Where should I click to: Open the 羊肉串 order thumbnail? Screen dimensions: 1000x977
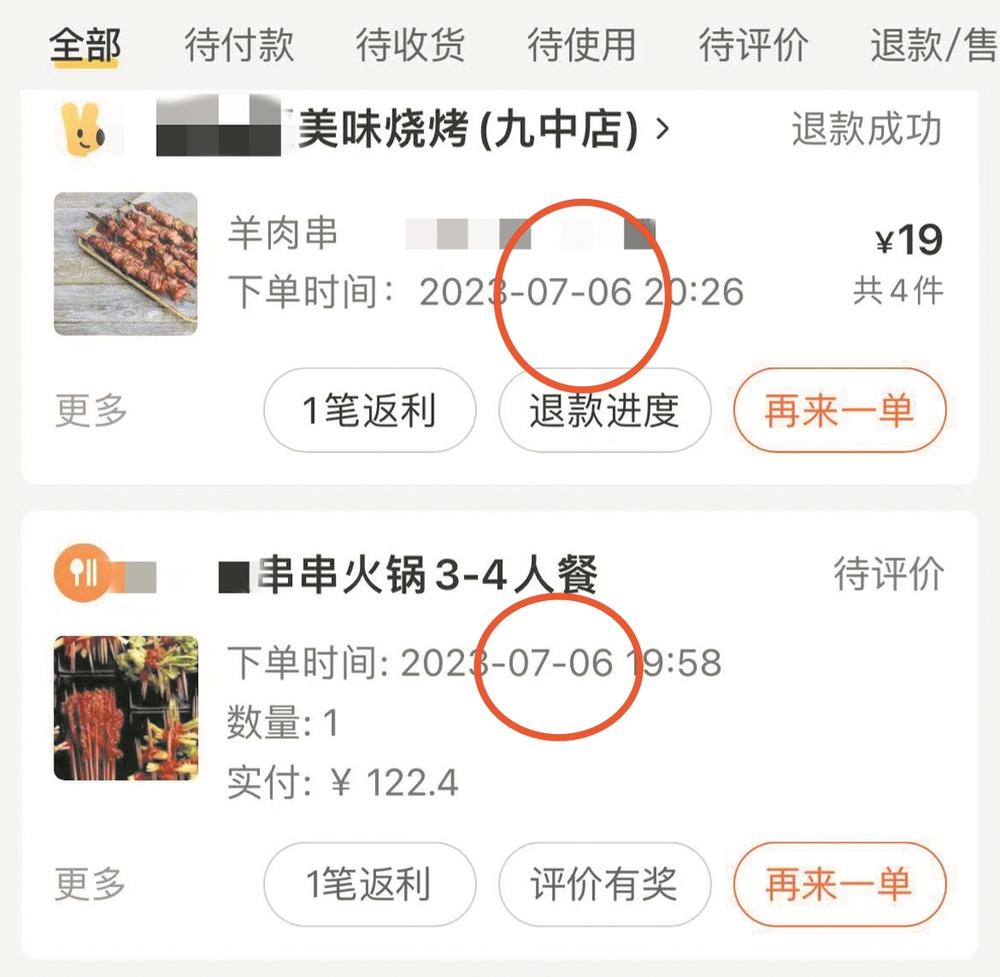coord(125,264)
